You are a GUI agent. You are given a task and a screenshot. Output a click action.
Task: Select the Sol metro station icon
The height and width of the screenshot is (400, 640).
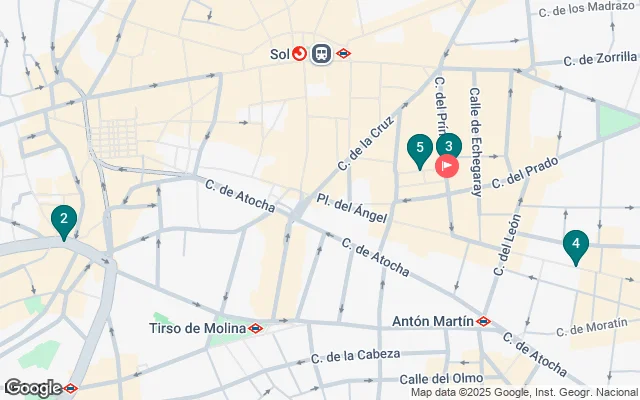(343, 54)
